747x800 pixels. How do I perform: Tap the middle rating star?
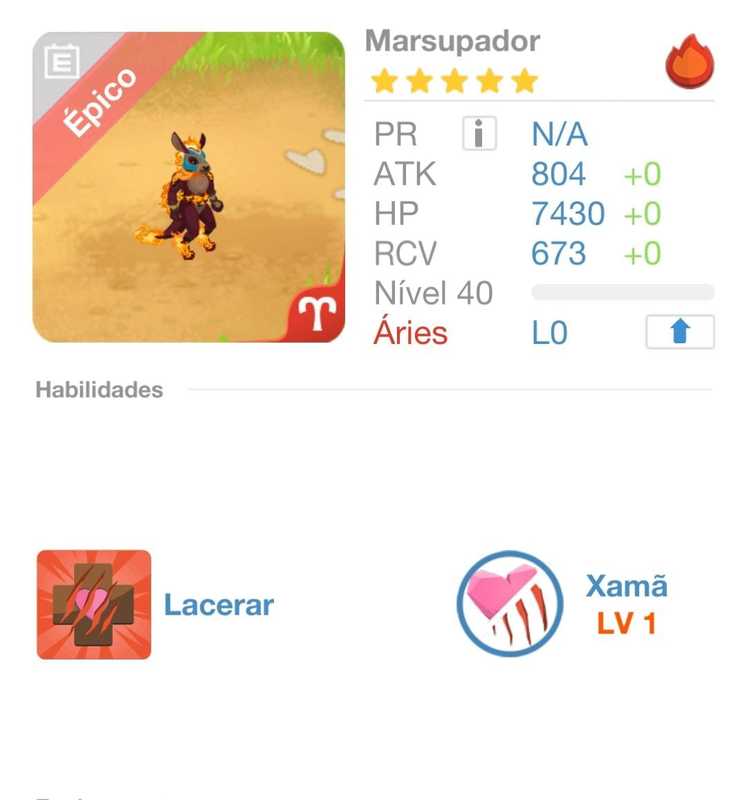455,80
